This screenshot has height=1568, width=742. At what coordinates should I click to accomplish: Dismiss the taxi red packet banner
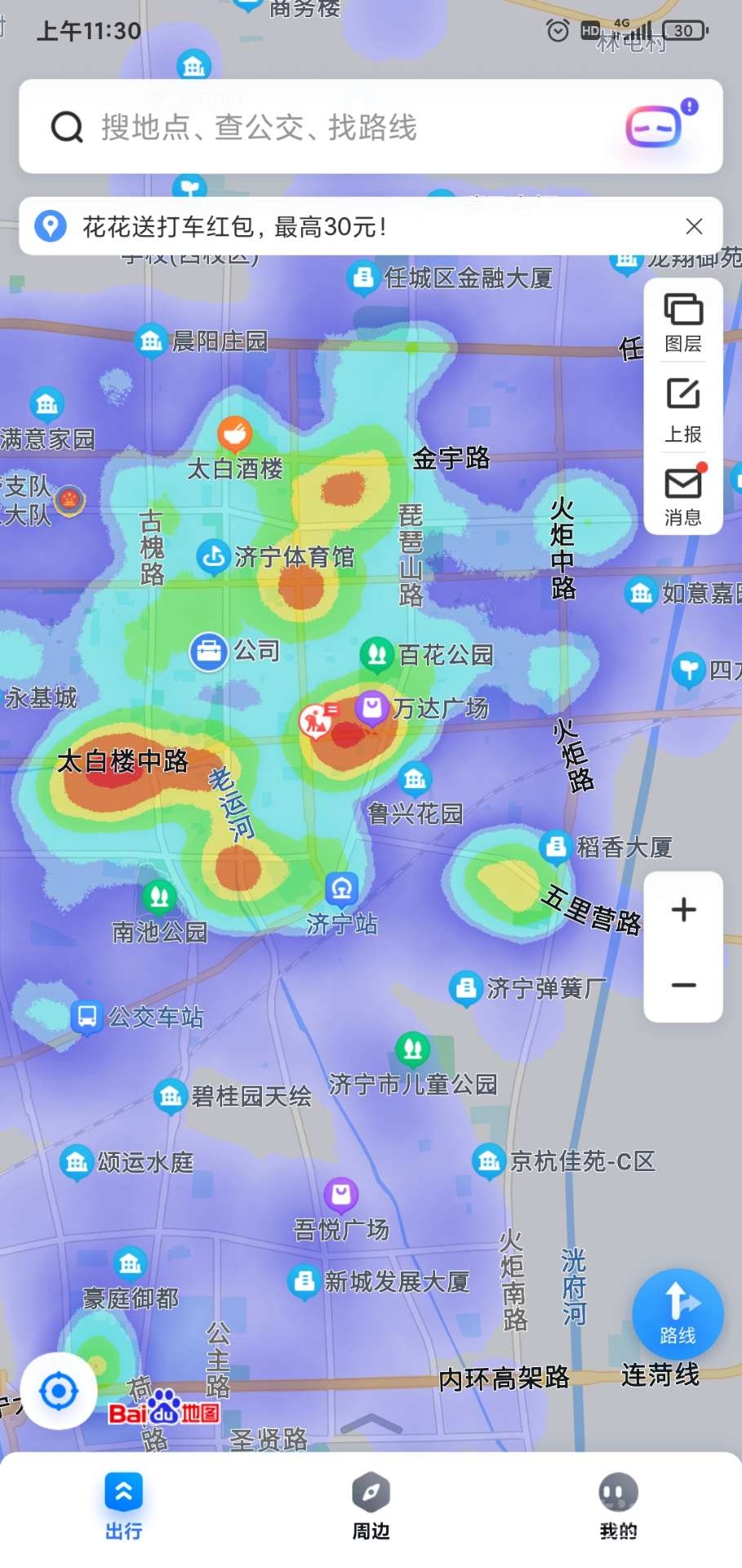(694, 226)
